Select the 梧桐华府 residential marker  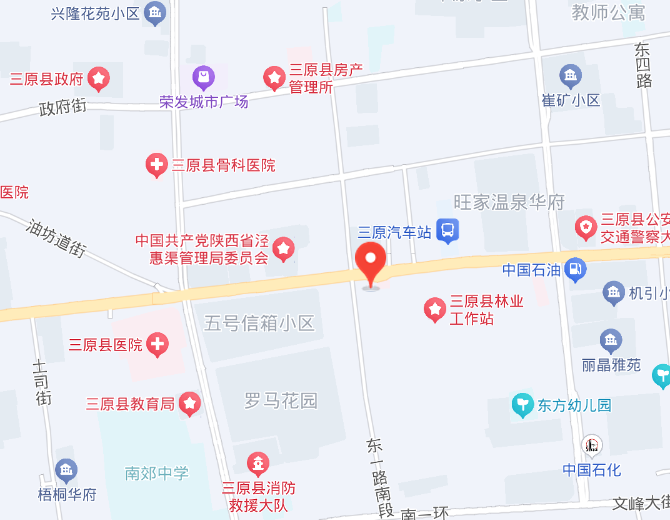coord(66,471)
